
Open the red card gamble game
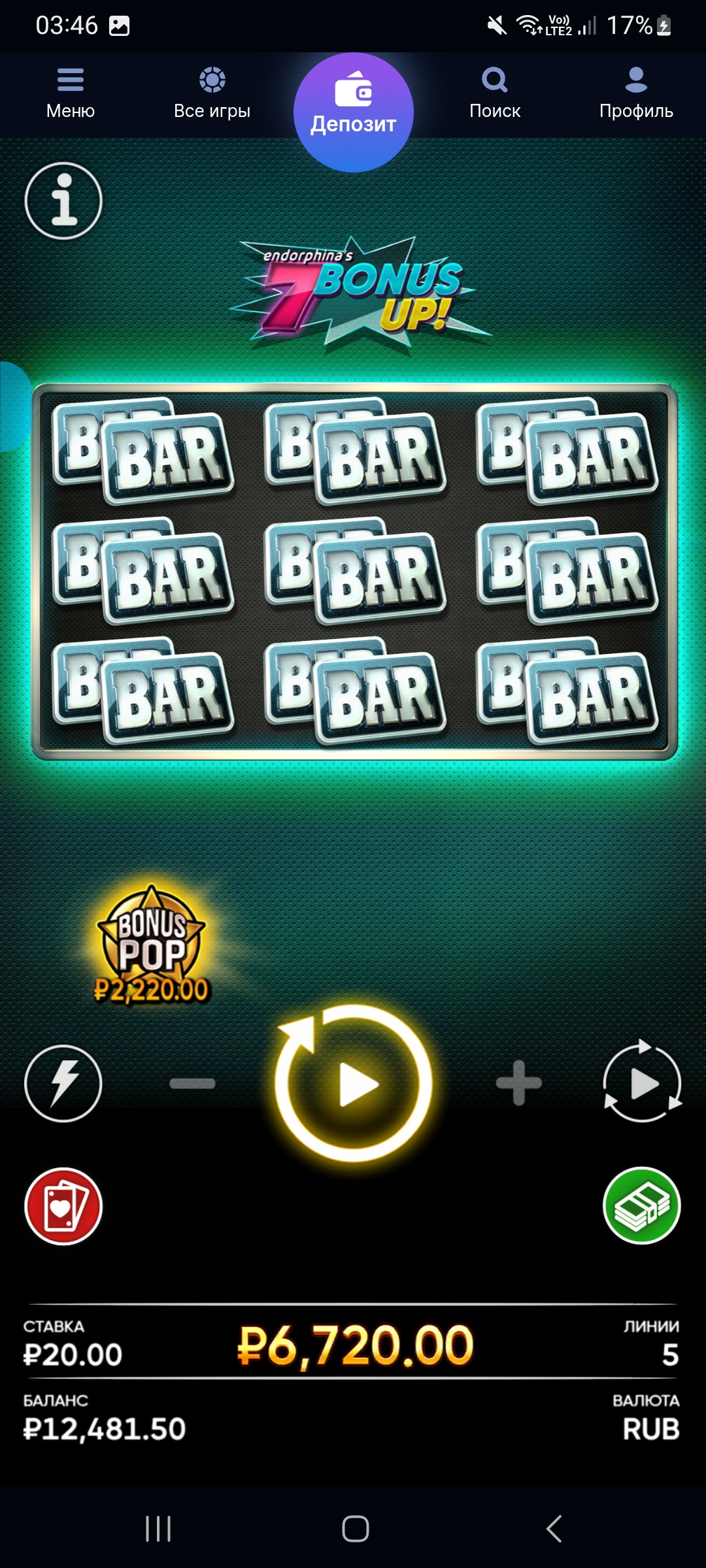[63, 1206]
